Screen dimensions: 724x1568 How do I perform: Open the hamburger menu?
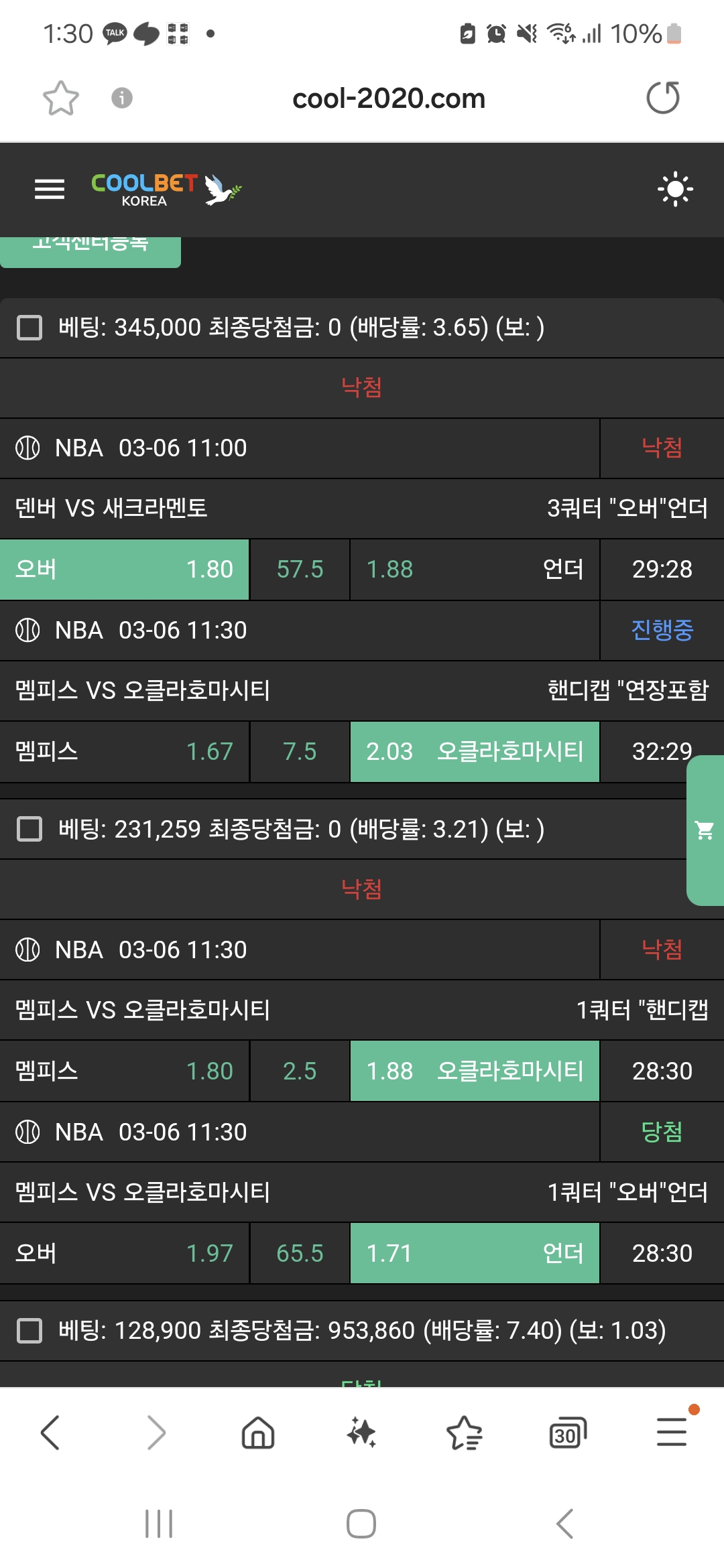tap(50, 190)
